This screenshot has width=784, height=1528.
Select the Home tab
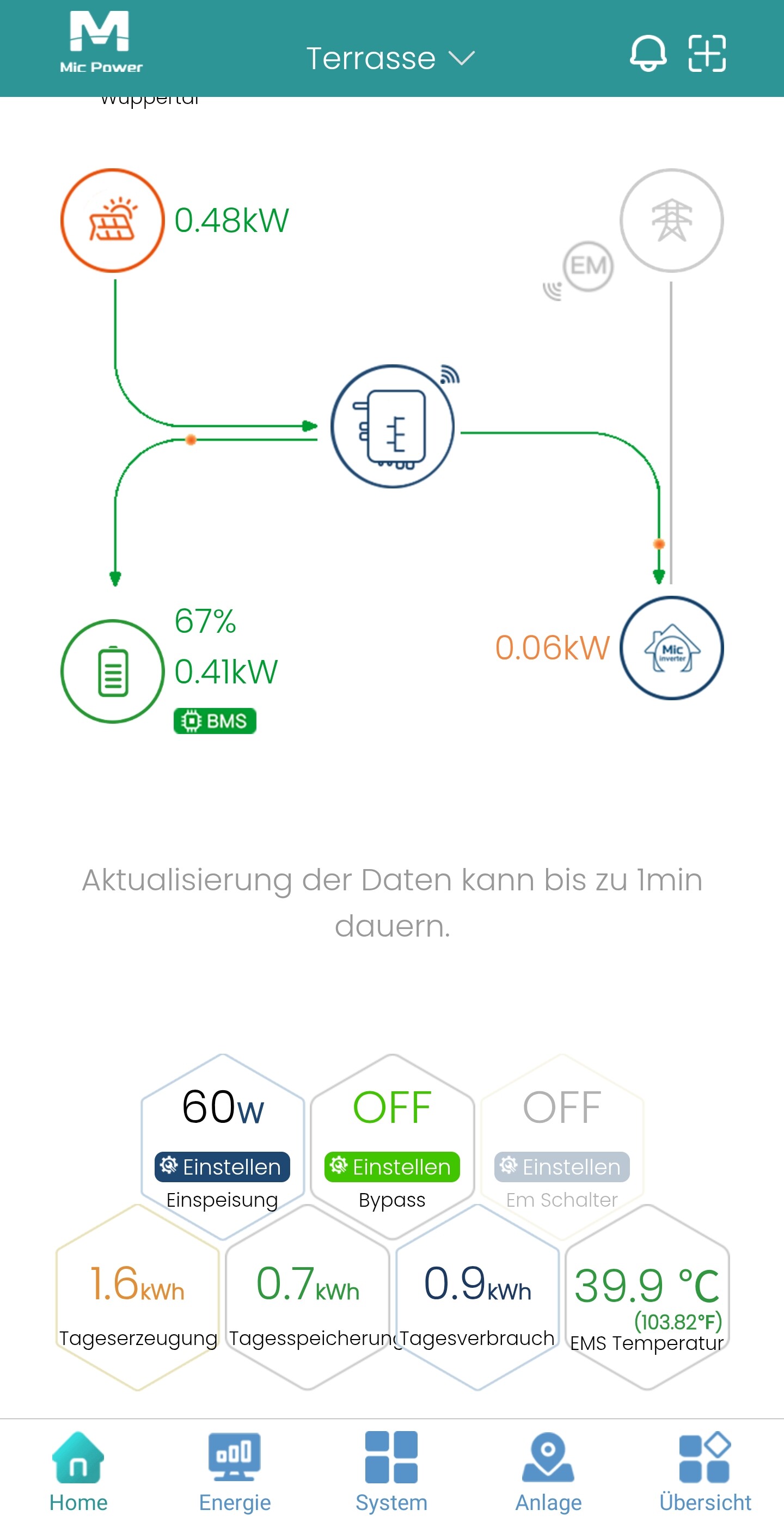[x=78, y=1472]
